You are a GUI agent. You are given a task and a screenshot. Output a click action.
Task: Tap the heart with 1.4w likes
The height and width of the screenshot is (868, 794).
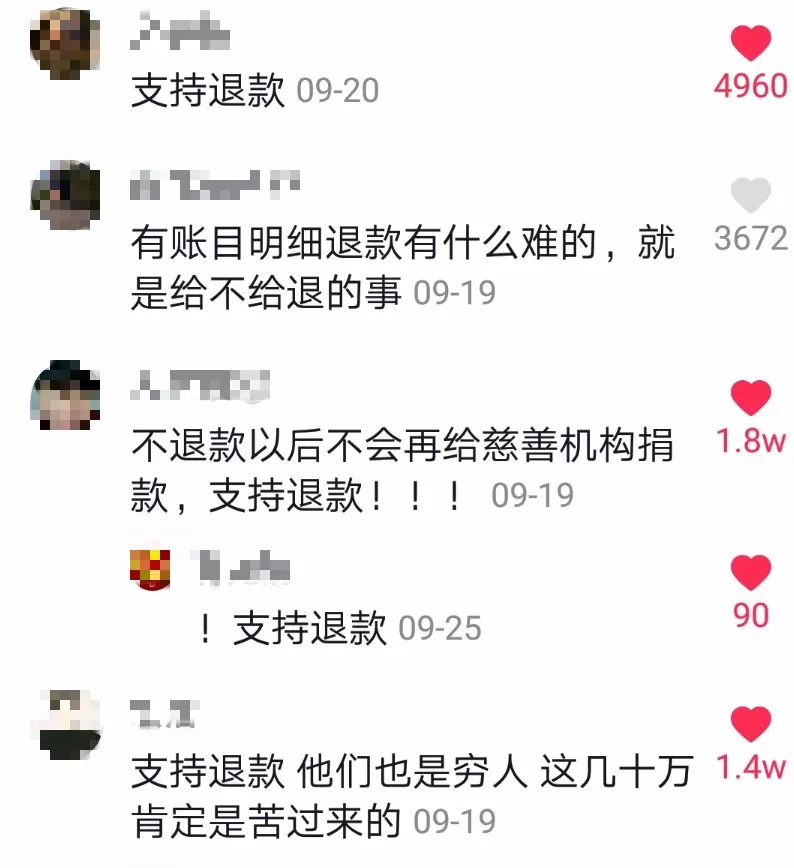[750, 724]
